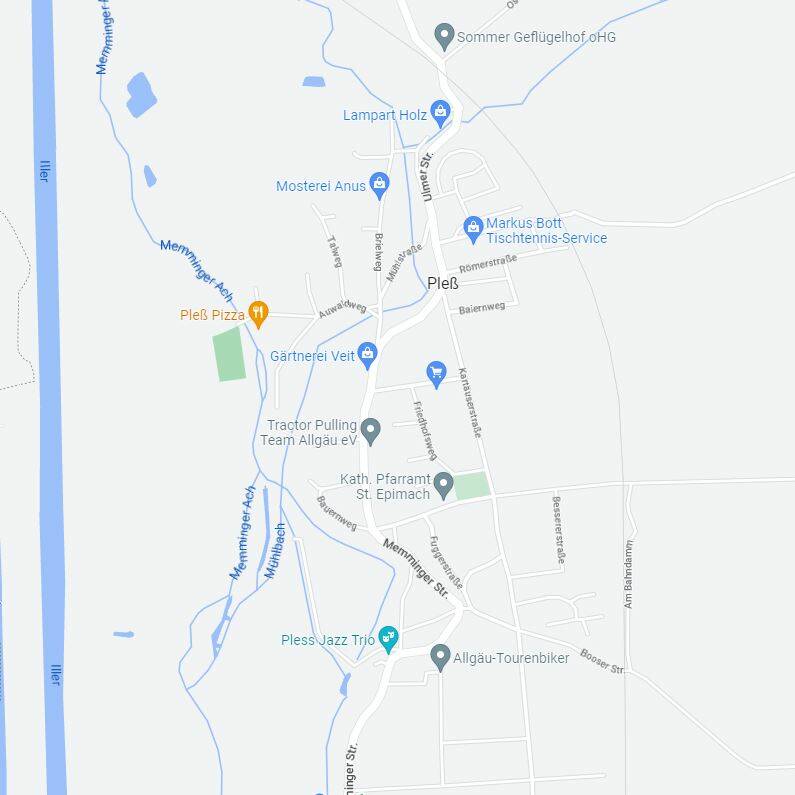The height and width of the screenshot is (795, 795).
Task: Open the Gärtnerei Veit shop marker
Action: point(368,353)
